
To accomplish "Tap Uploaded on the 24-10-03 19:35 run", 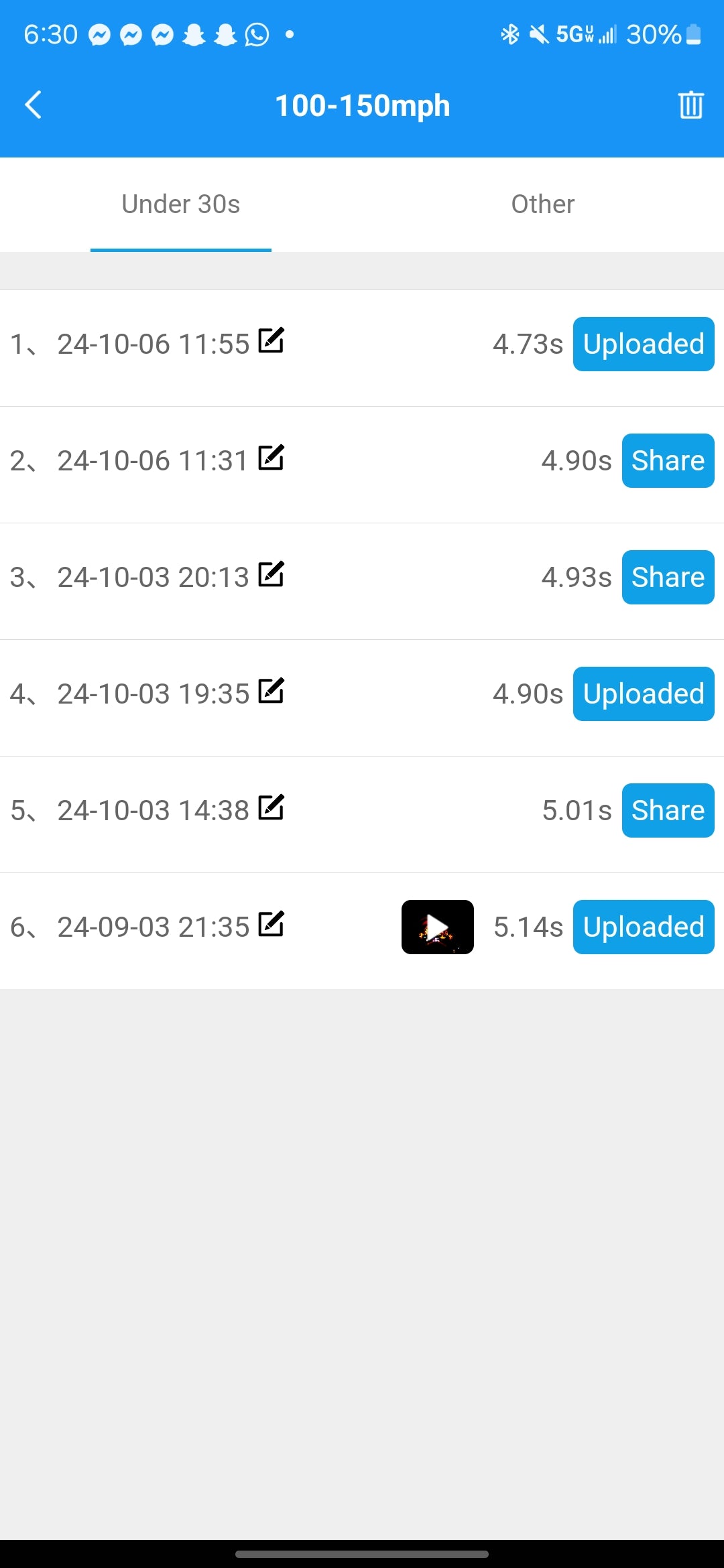I will [643, 694].
